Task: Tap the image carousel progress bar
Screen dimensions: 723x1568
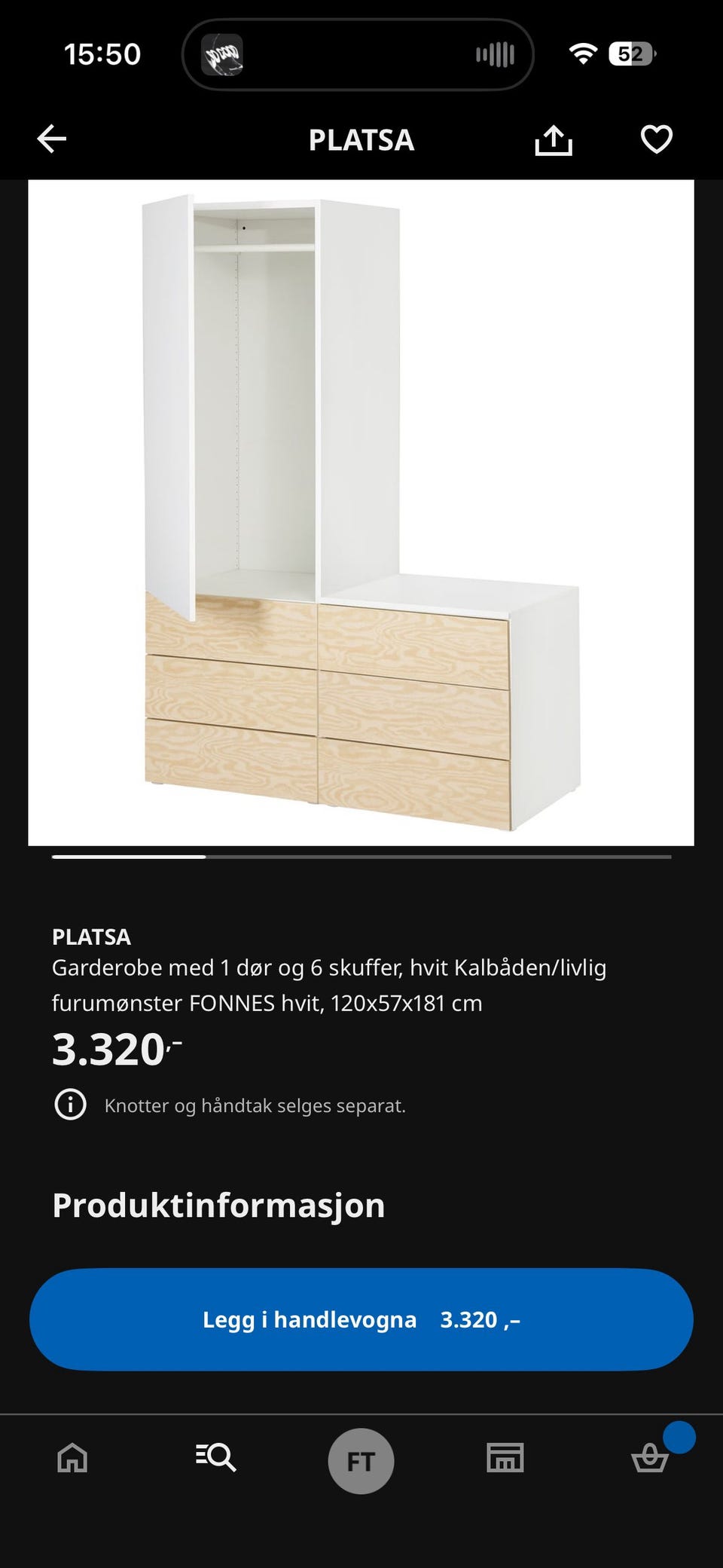Action: 361,857
